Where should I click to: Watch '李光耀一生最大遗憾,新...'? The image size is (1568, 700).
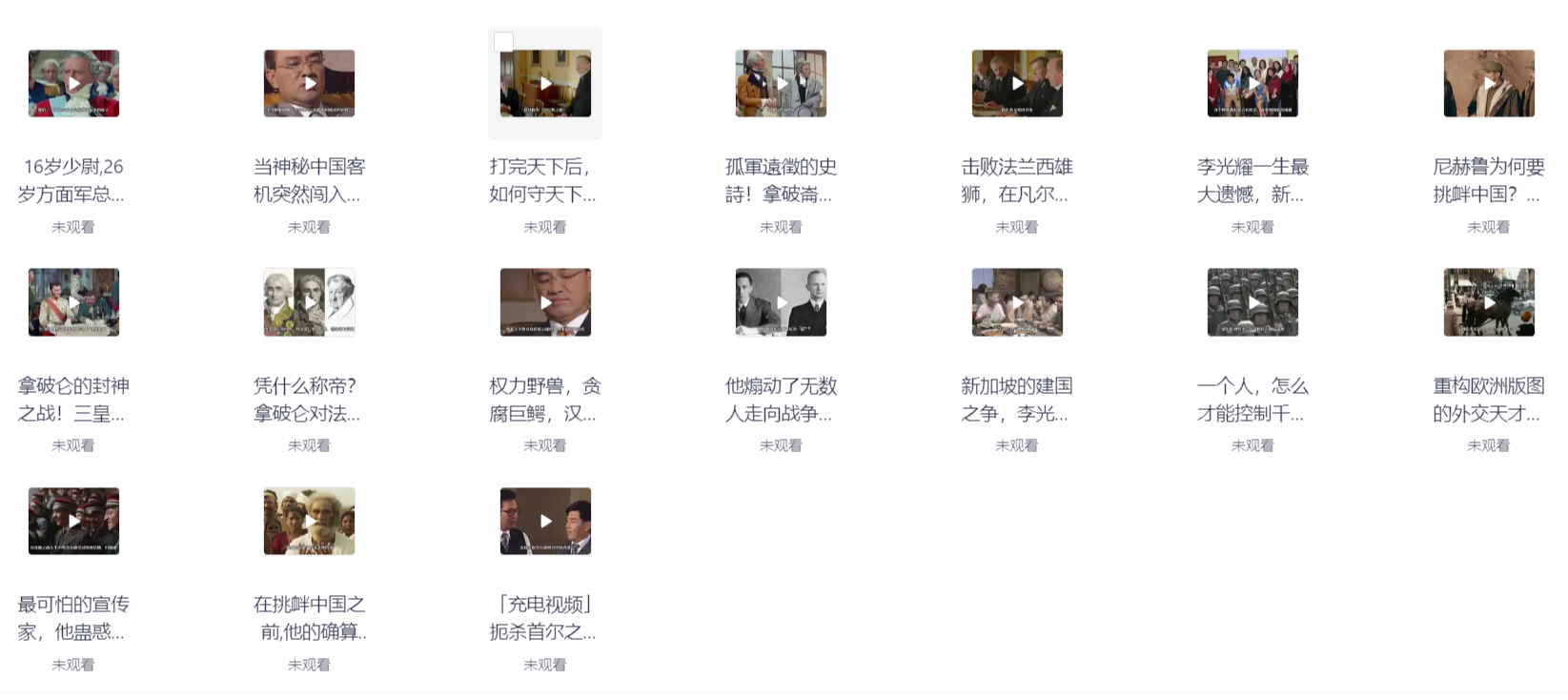[x=1252, y=84]
